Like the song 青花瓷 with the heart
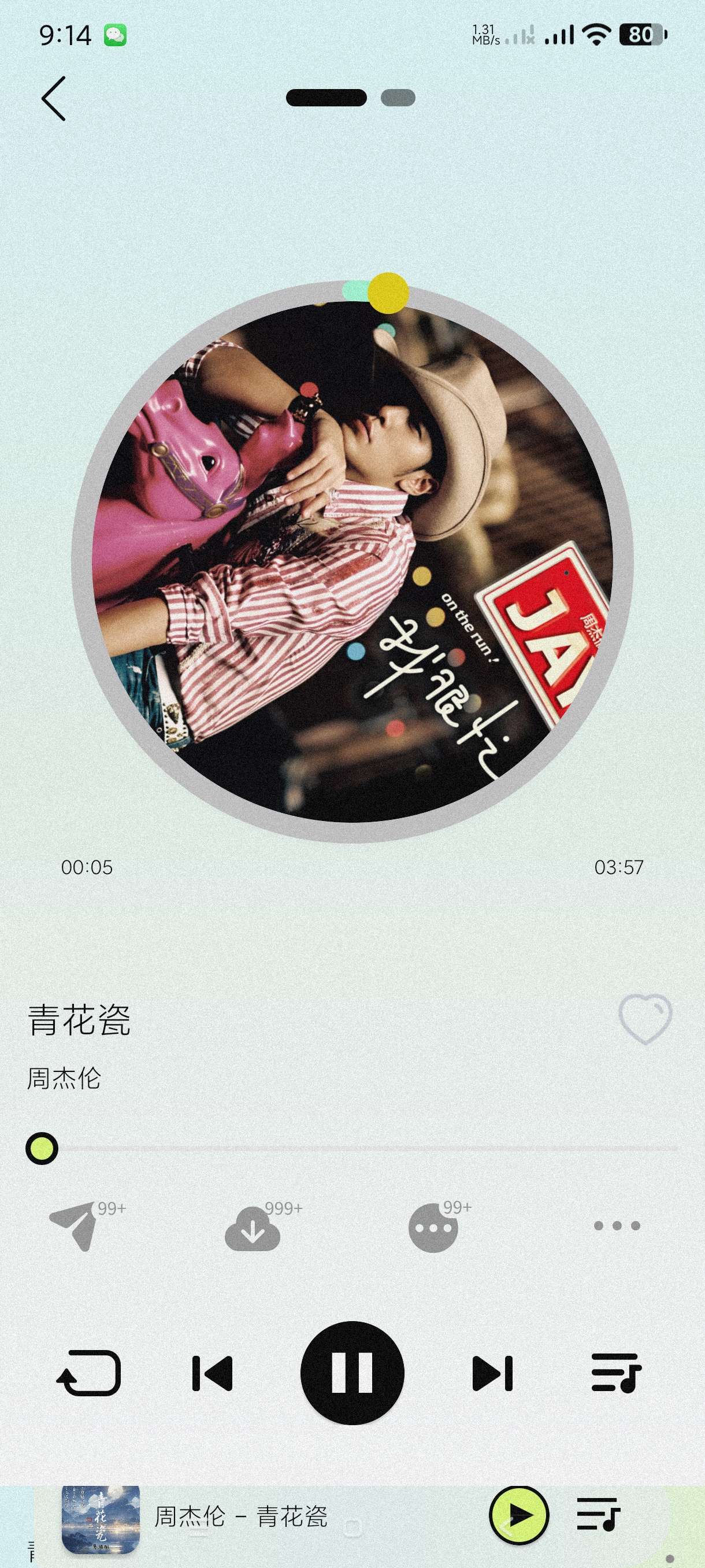 645,1018
